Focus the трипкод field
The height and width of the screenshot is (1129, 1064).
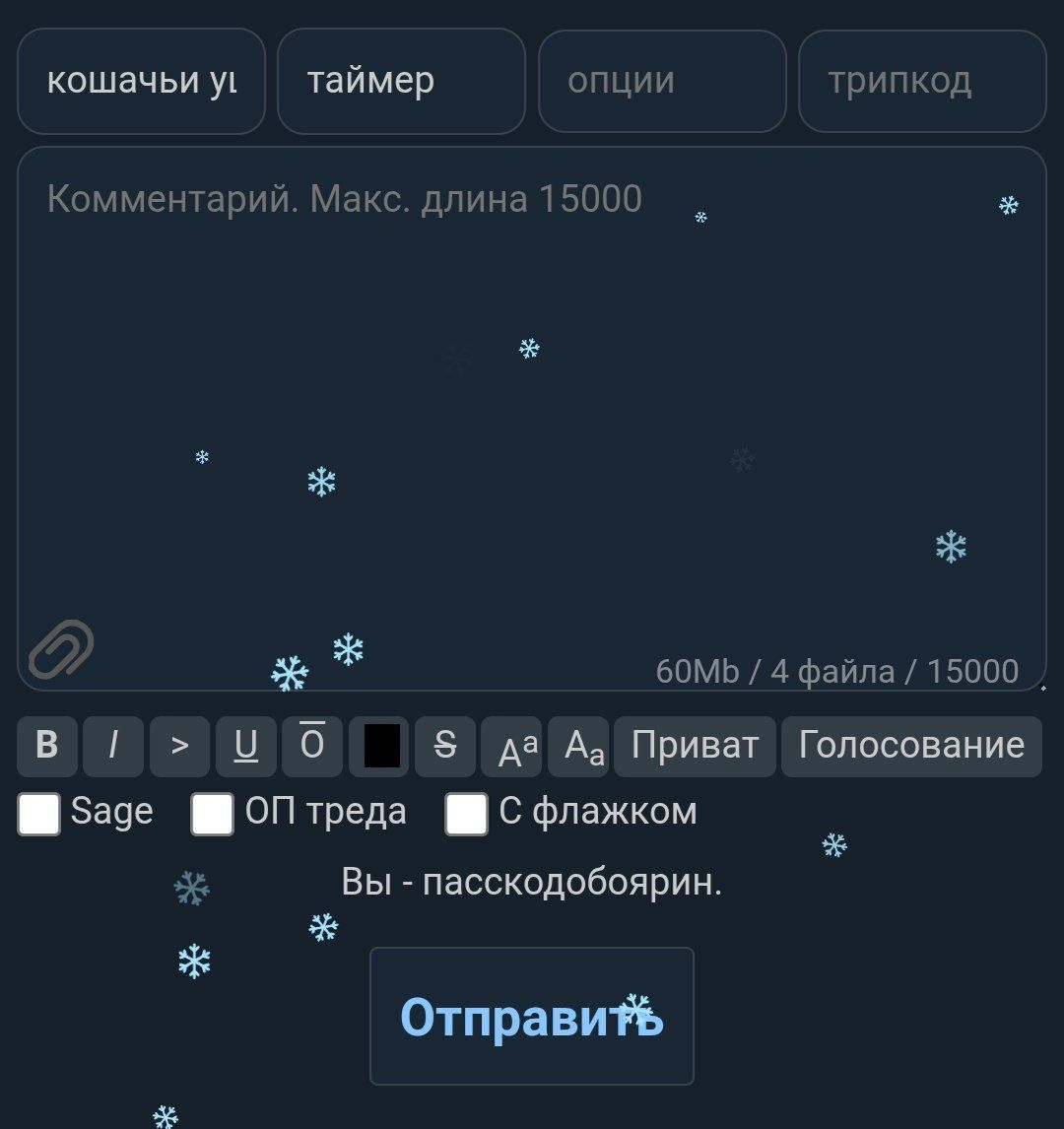coord(921,81)
